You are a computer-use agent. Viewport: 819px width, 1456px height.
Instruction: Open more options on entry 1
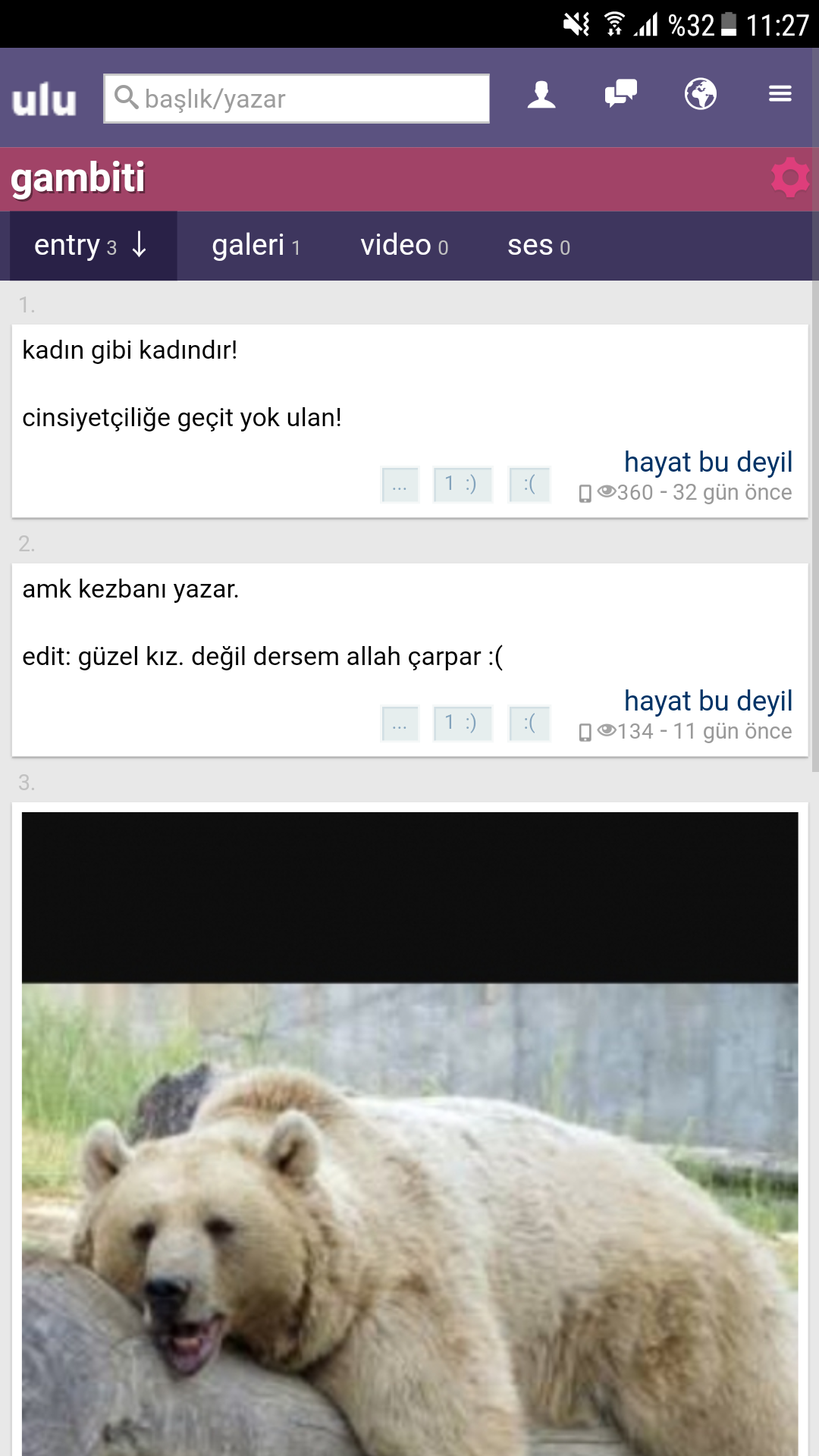coord(400,485)
